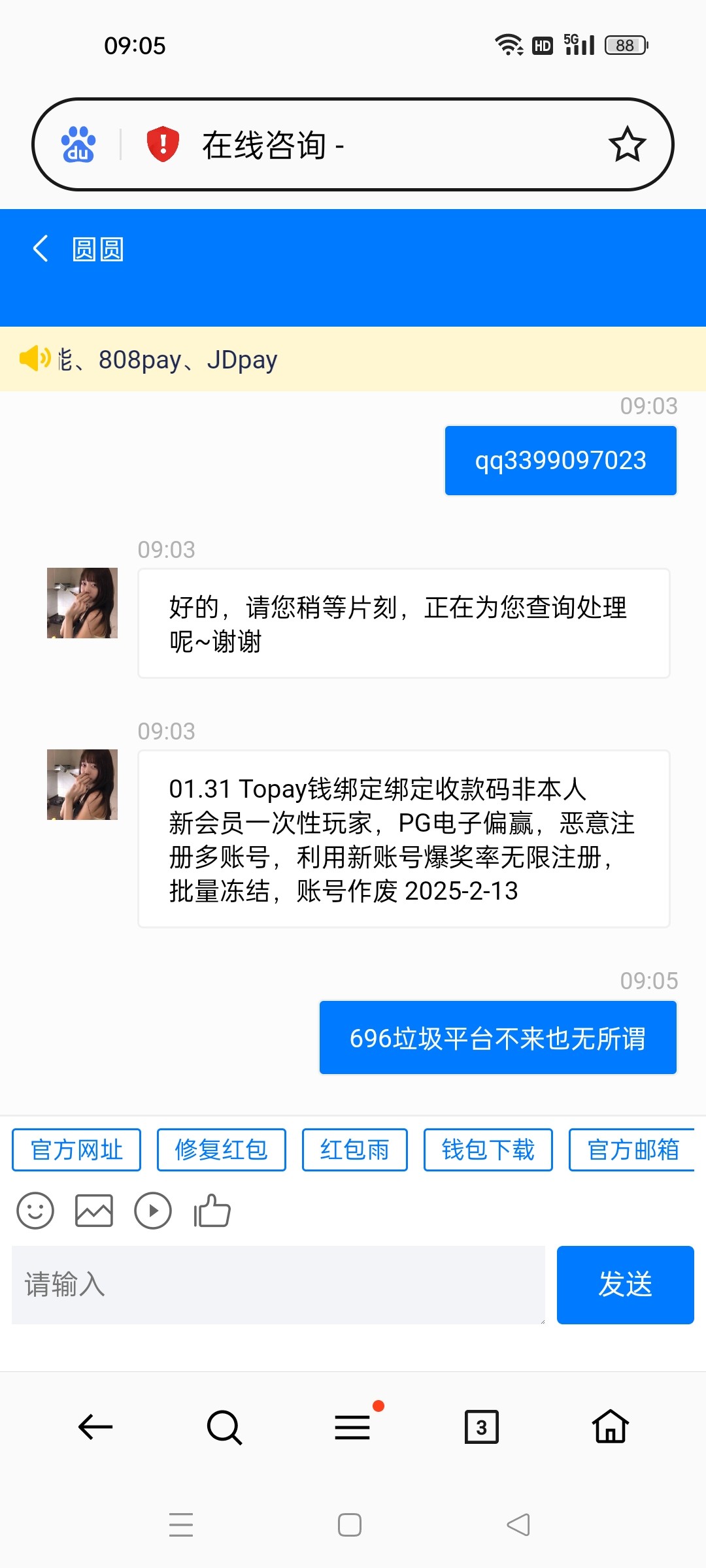Open the search icon in bottom navigation

(x=224, y=1428)
